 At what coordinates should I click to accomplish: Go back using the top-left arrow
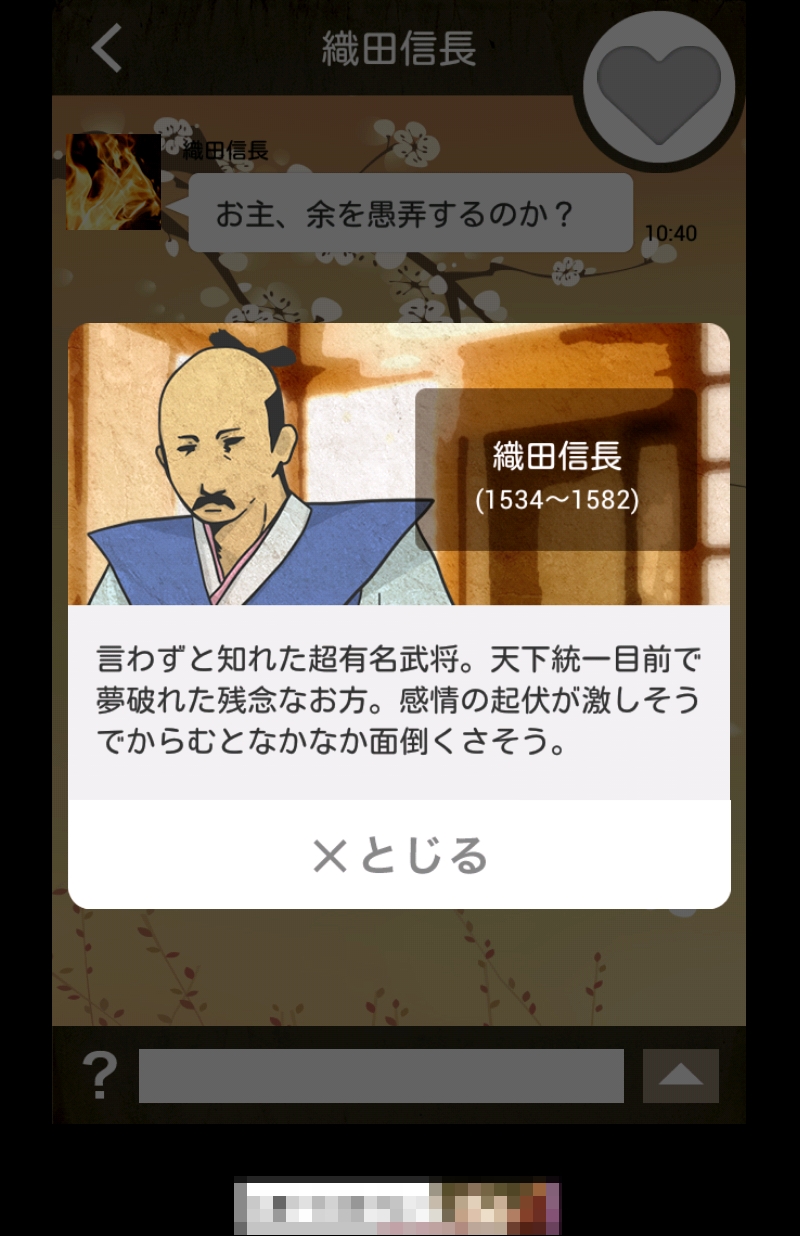click(x=107, y=48)
